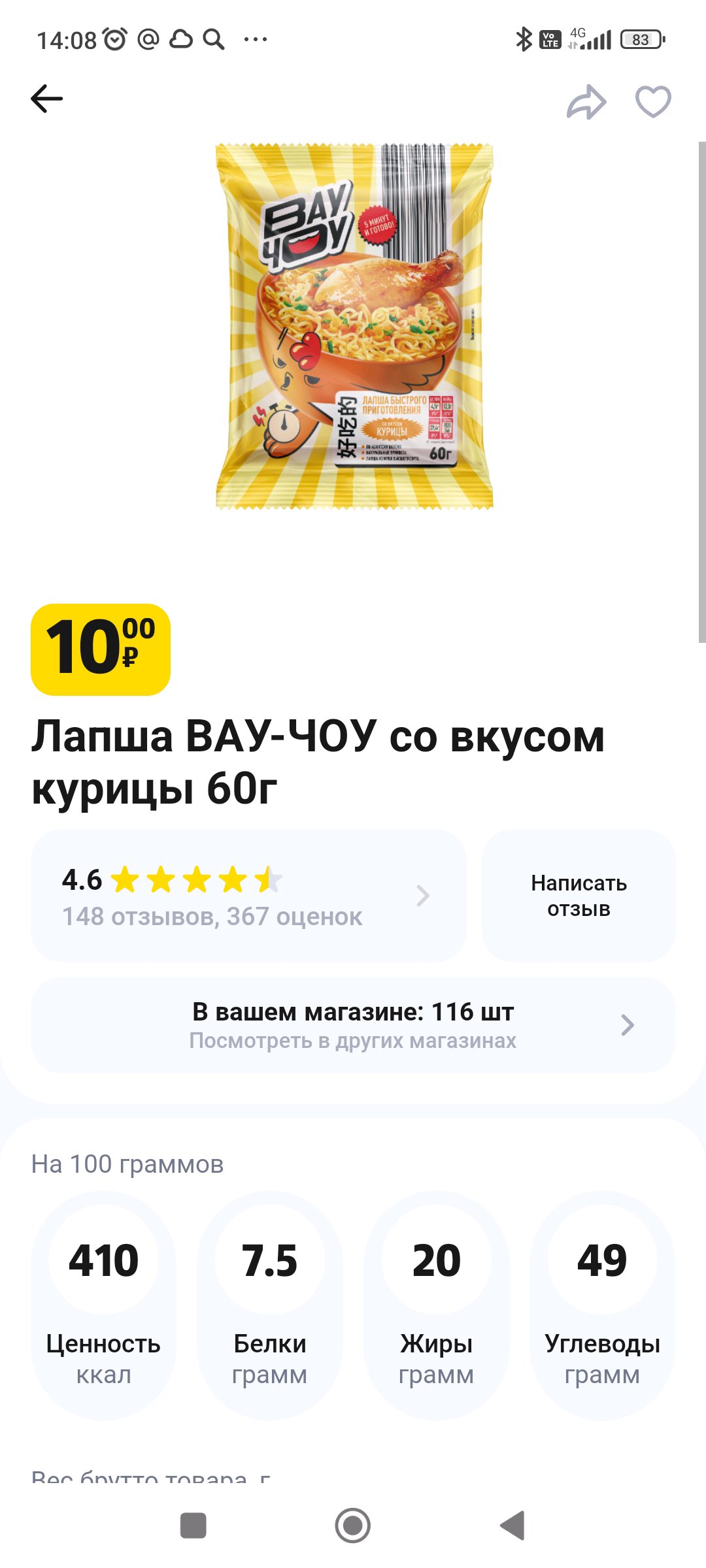Tap Написать отзыв button
The width and height of the screenshot is (706, 1568).
[x=579, y=896]
